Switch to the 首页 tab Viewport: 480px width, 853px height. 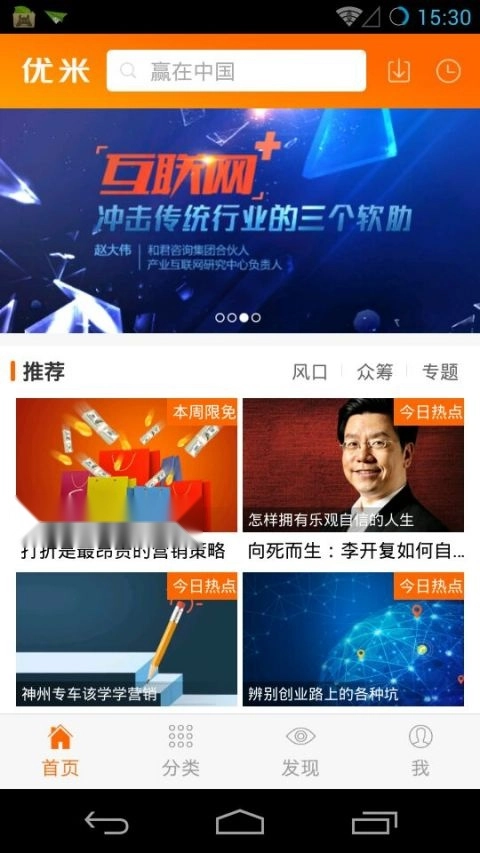pyautogui.click(x=60, y=751)
